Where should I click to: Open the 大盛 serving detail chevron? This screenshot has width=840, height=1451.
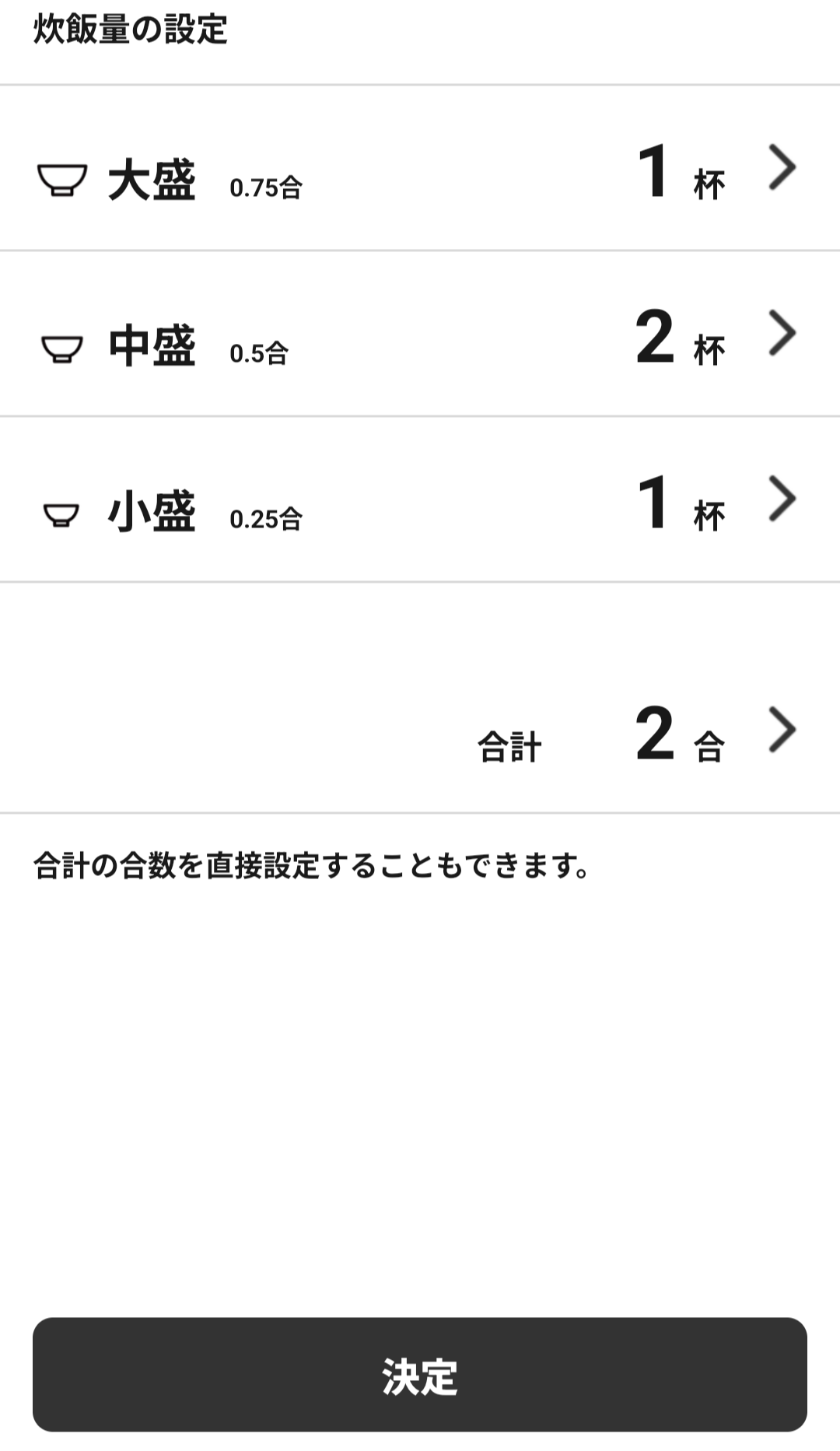[783, 166]
